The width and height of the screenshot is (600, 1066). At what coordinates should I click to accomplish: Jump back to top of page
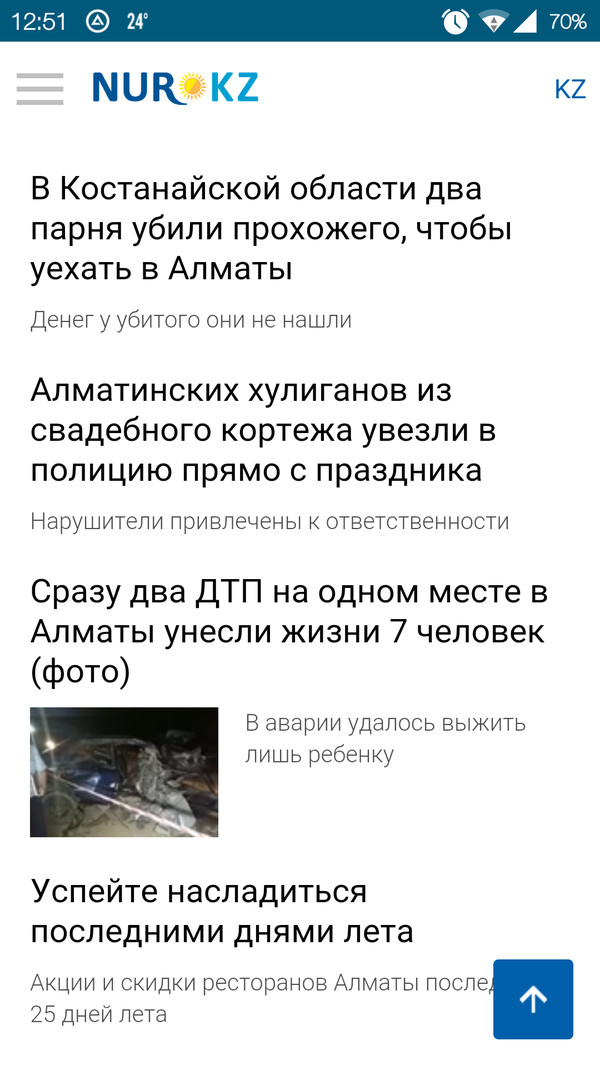(x=533, y=999)
